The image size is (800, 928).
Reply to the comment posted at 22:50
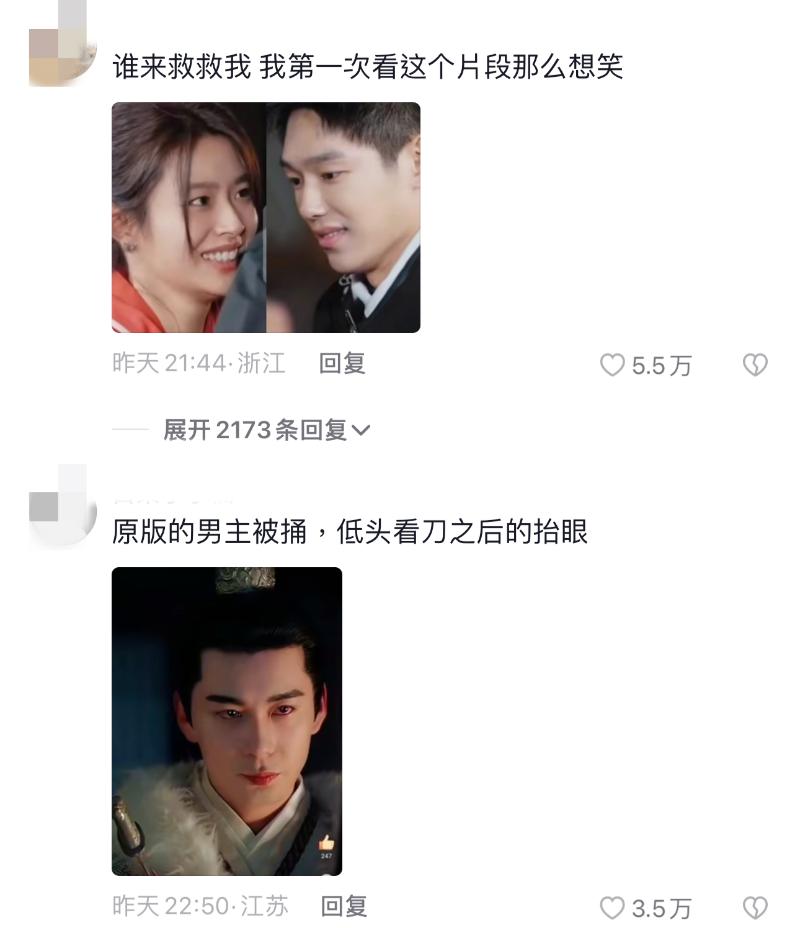tap(343, 907)
